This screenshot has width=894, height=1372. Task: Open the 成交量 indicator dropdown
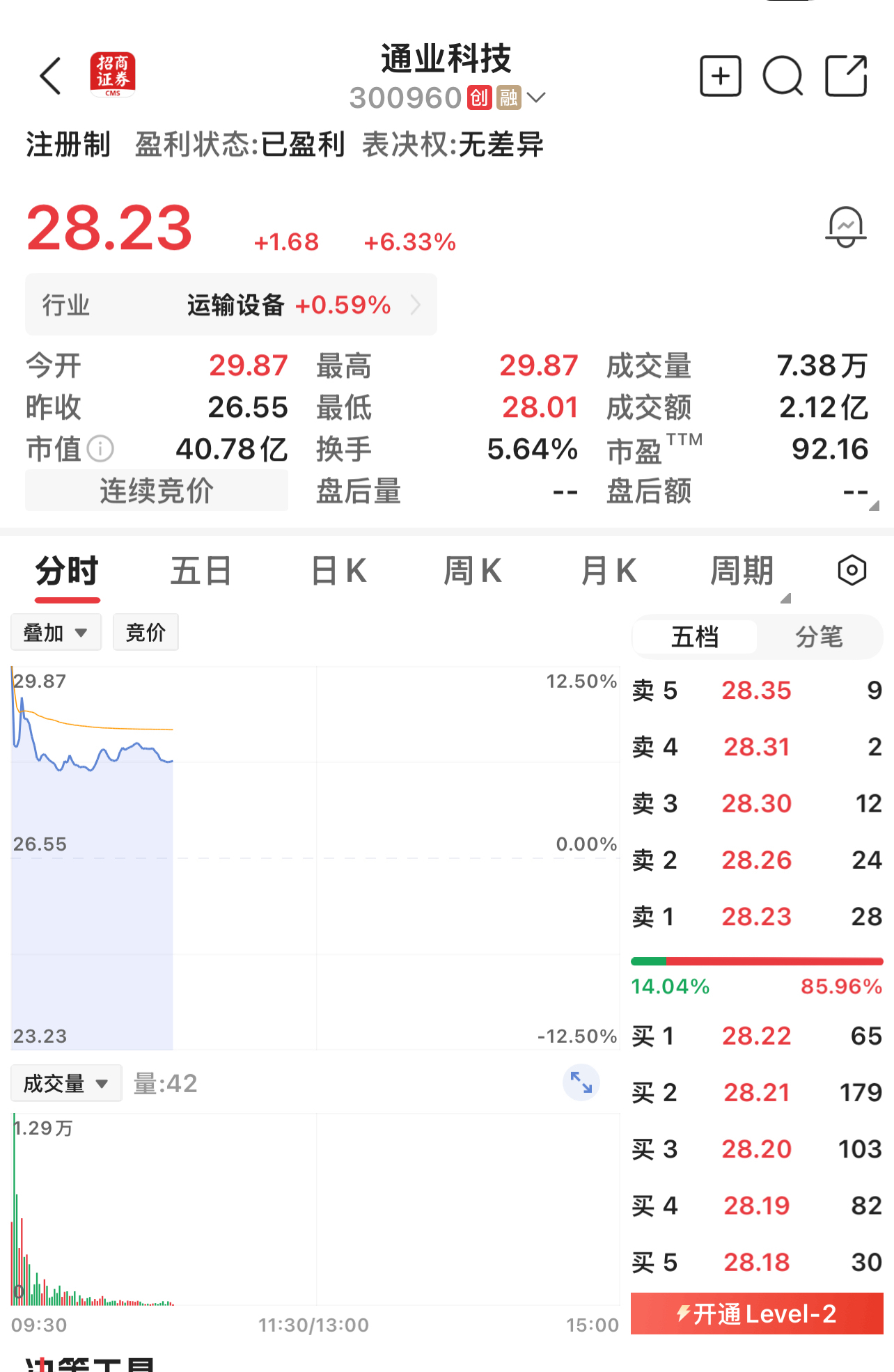click(66, 1083)
